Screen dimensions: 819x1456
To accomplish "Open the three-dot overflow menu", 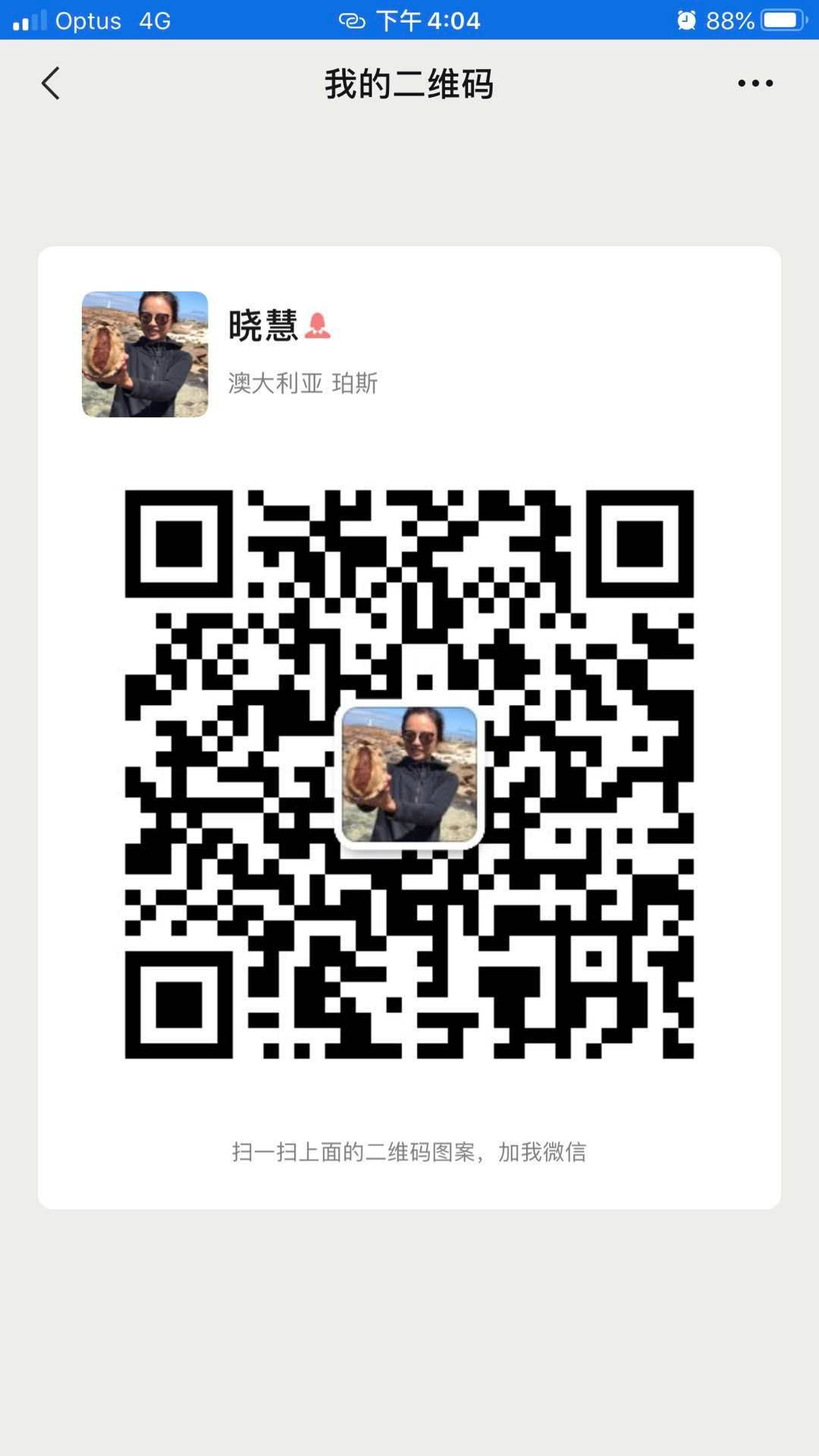I will click(755, 83).
